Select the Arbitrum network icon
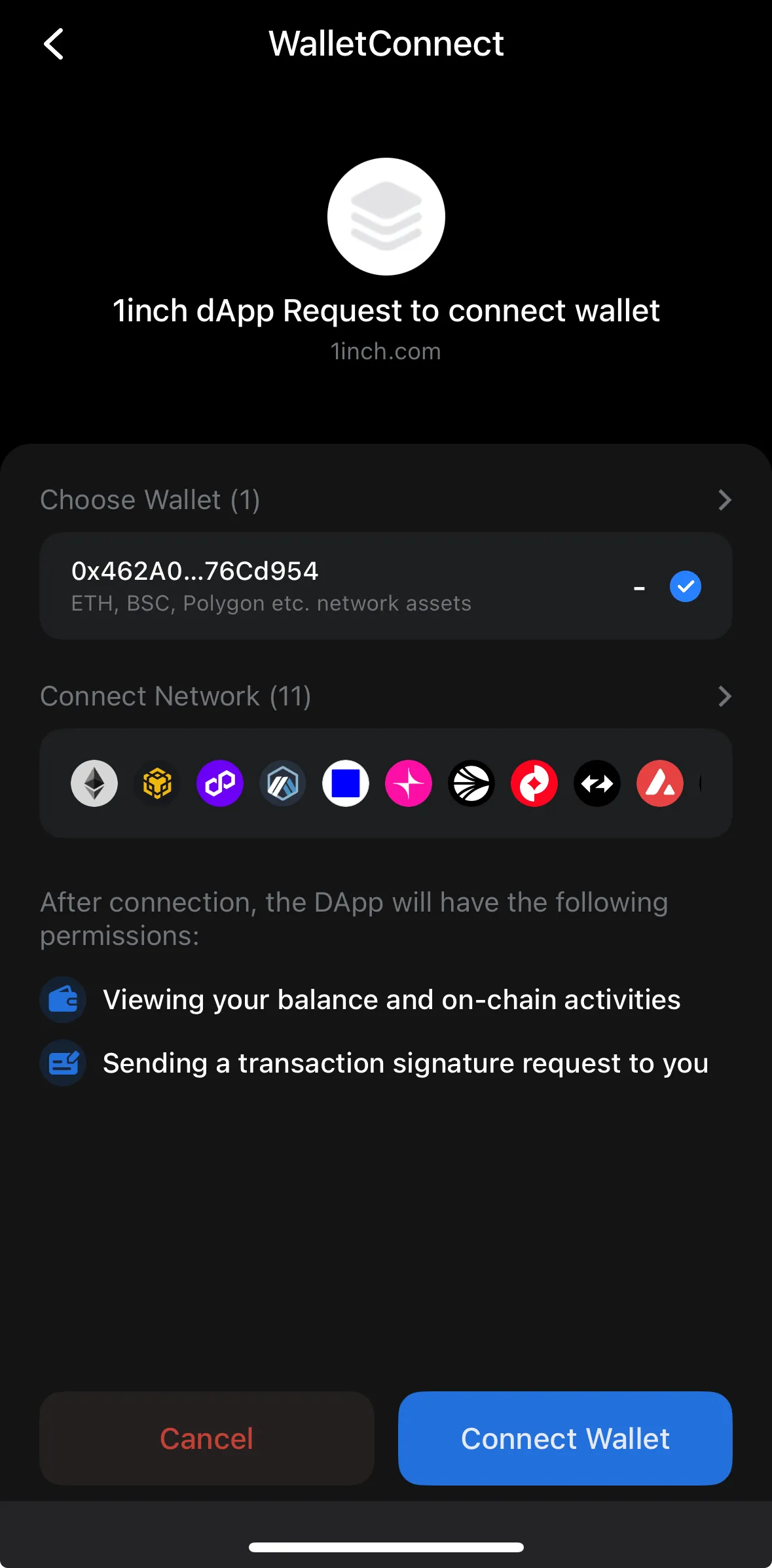 (282, 783)
